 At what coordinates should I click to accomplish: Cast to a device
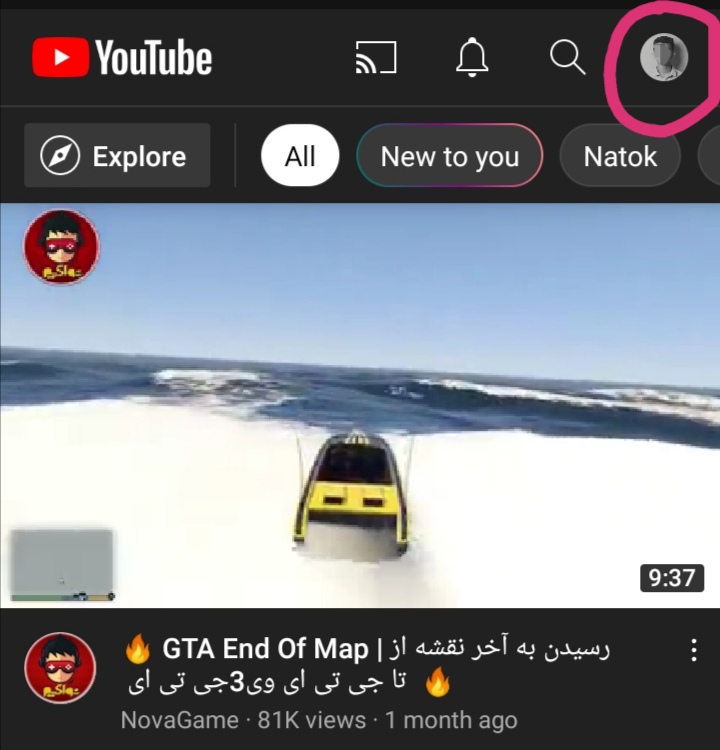click(x=376, y=58)
